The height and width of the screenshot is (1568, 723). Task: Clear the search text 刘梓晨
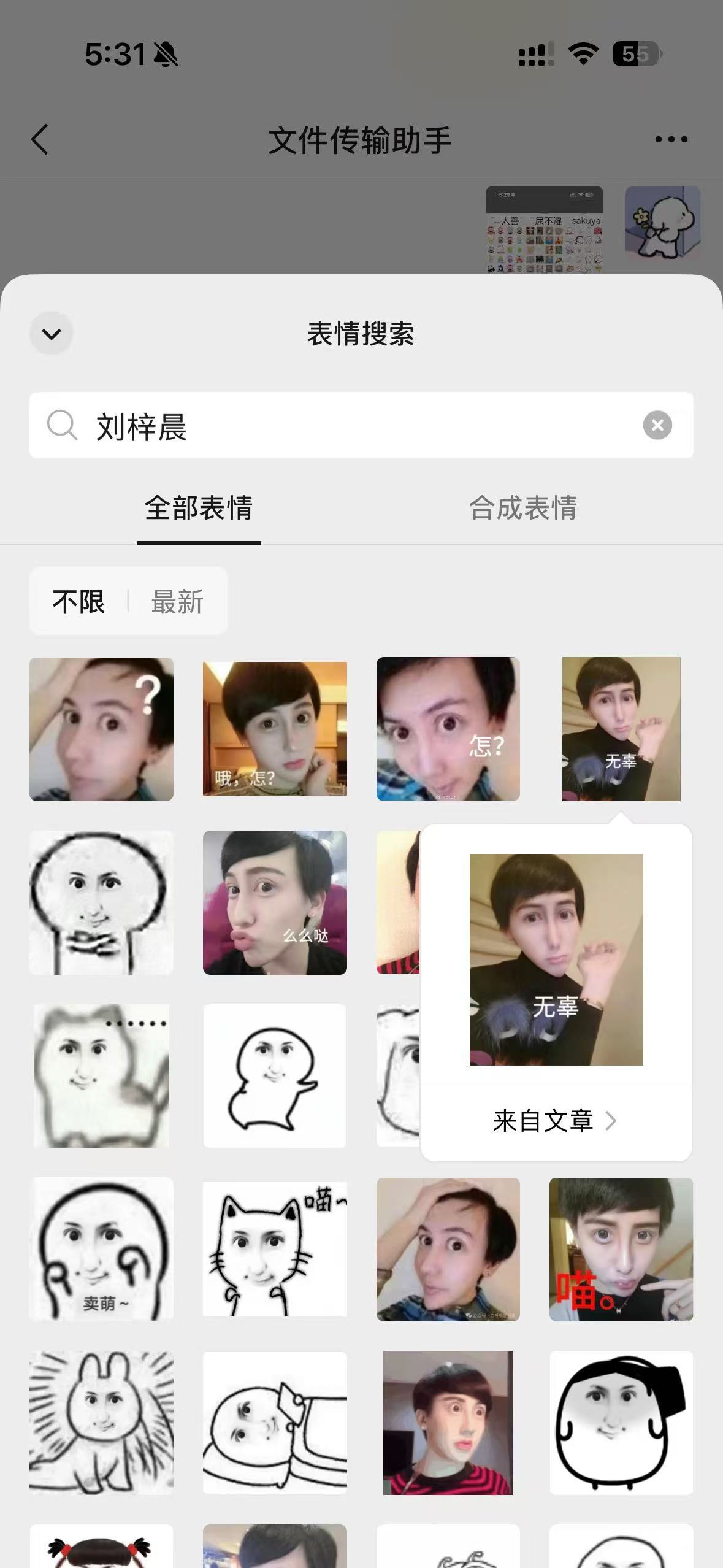(657, 425)
